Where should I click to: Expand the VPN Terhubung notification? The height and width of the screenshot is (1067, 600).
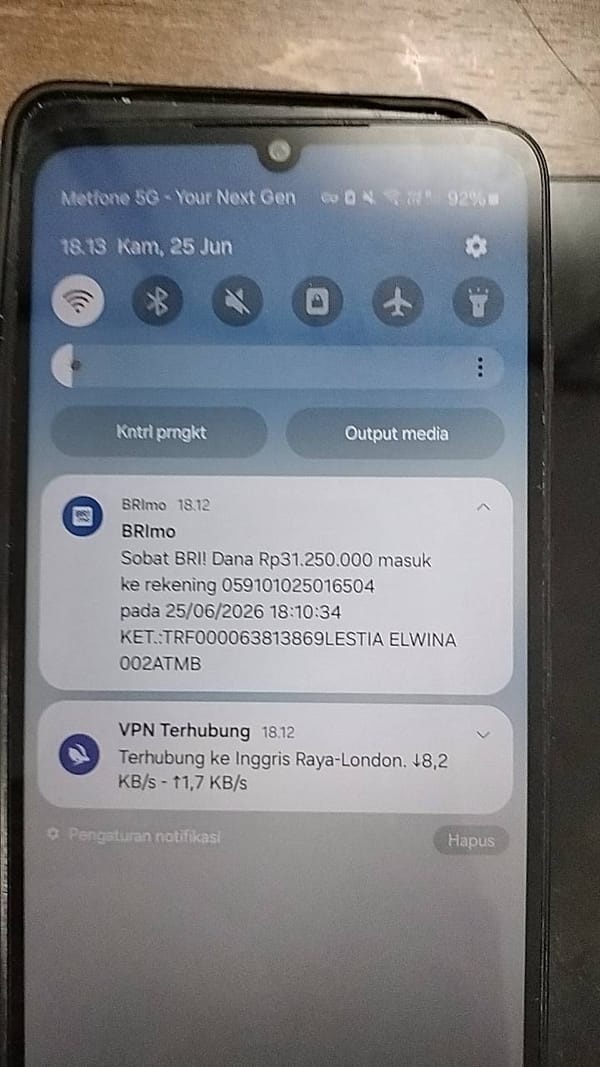[483, 734]
